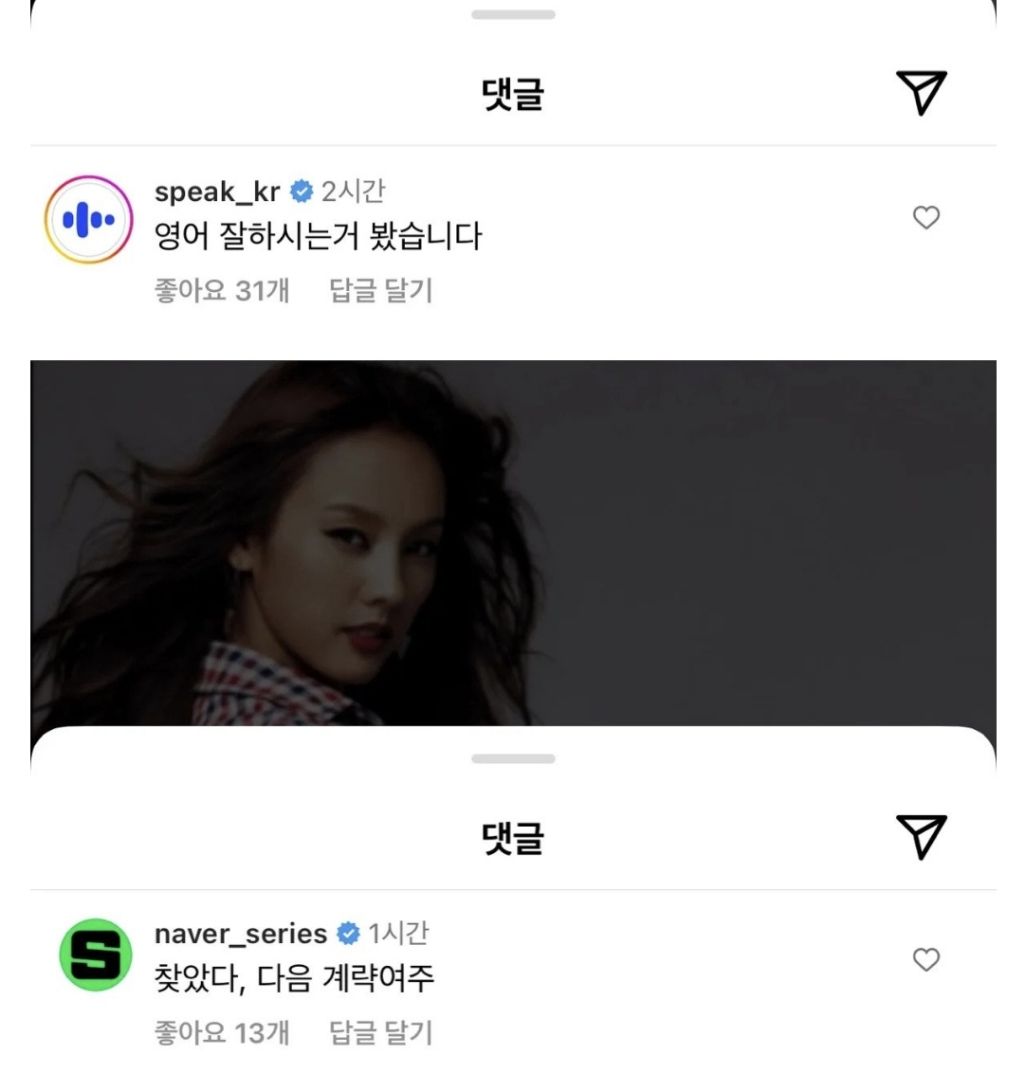Open the speak_kr profile picture
1024x1072 pixels.
coord(89,219)
